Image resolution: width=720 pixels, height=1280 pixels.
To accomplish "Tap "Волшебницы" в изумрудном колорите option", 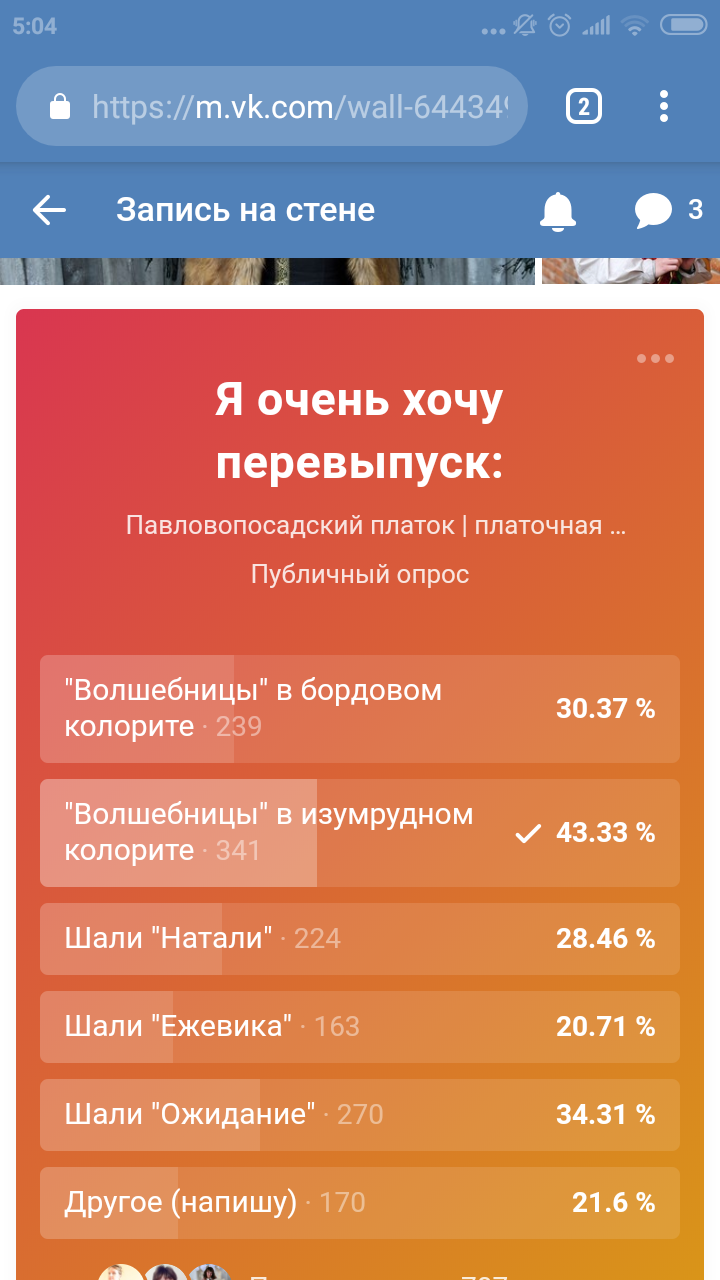I will [360, 833].
